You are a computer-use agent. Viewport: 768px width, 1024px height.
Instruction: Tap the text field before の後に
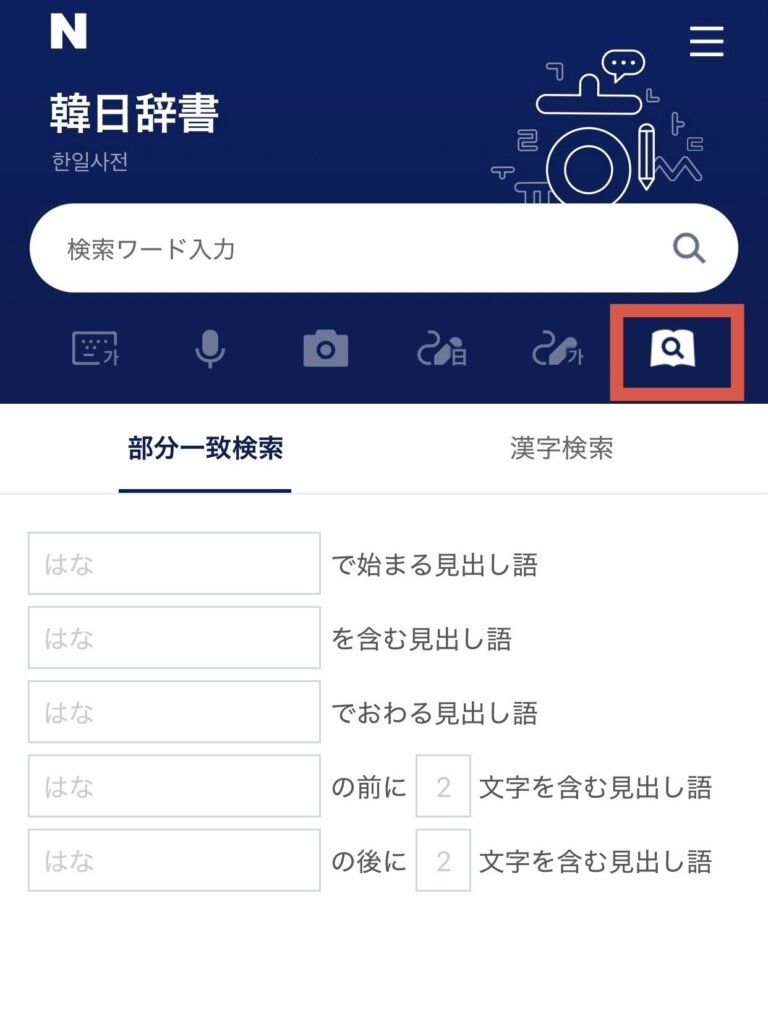174,860
